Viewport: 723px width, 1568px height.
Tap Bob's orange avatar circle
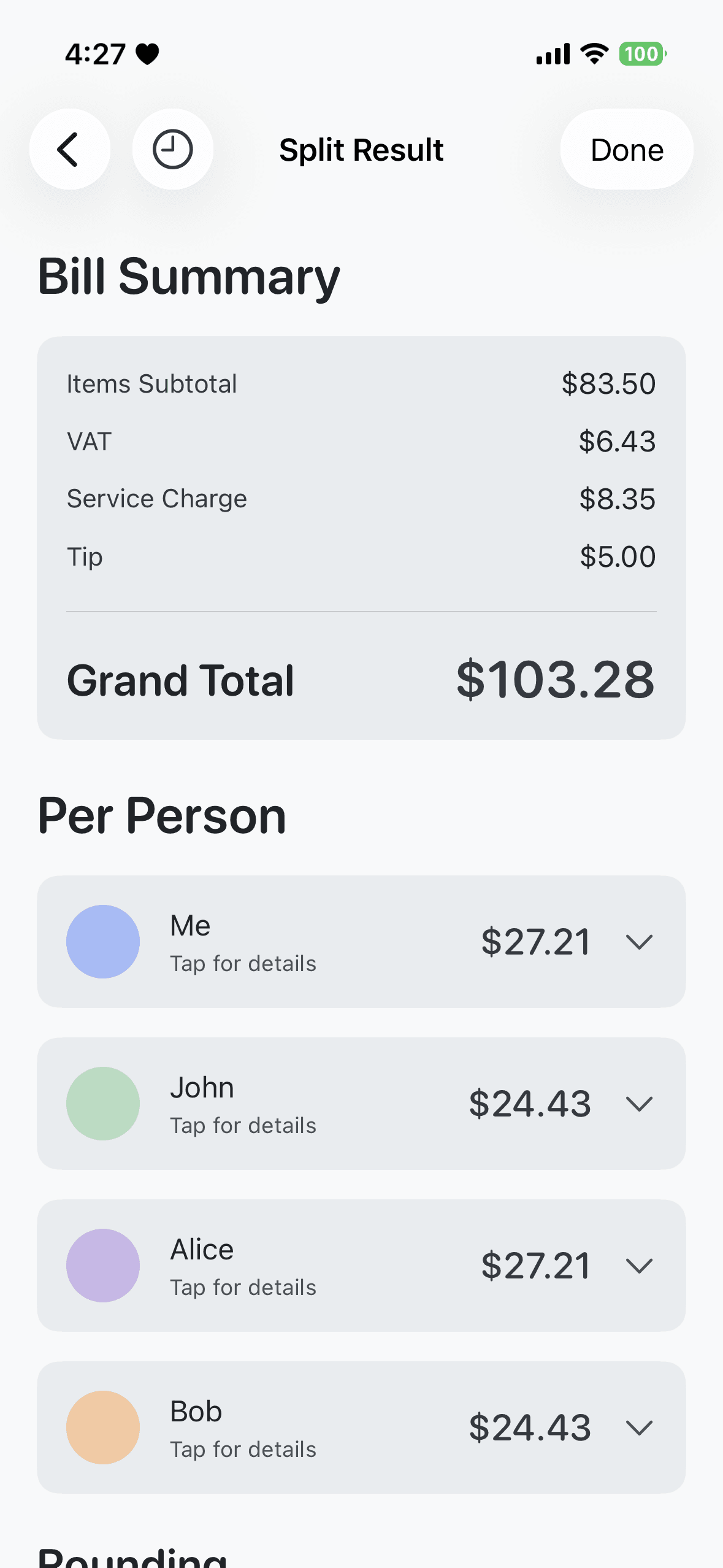pos(102,1427)
